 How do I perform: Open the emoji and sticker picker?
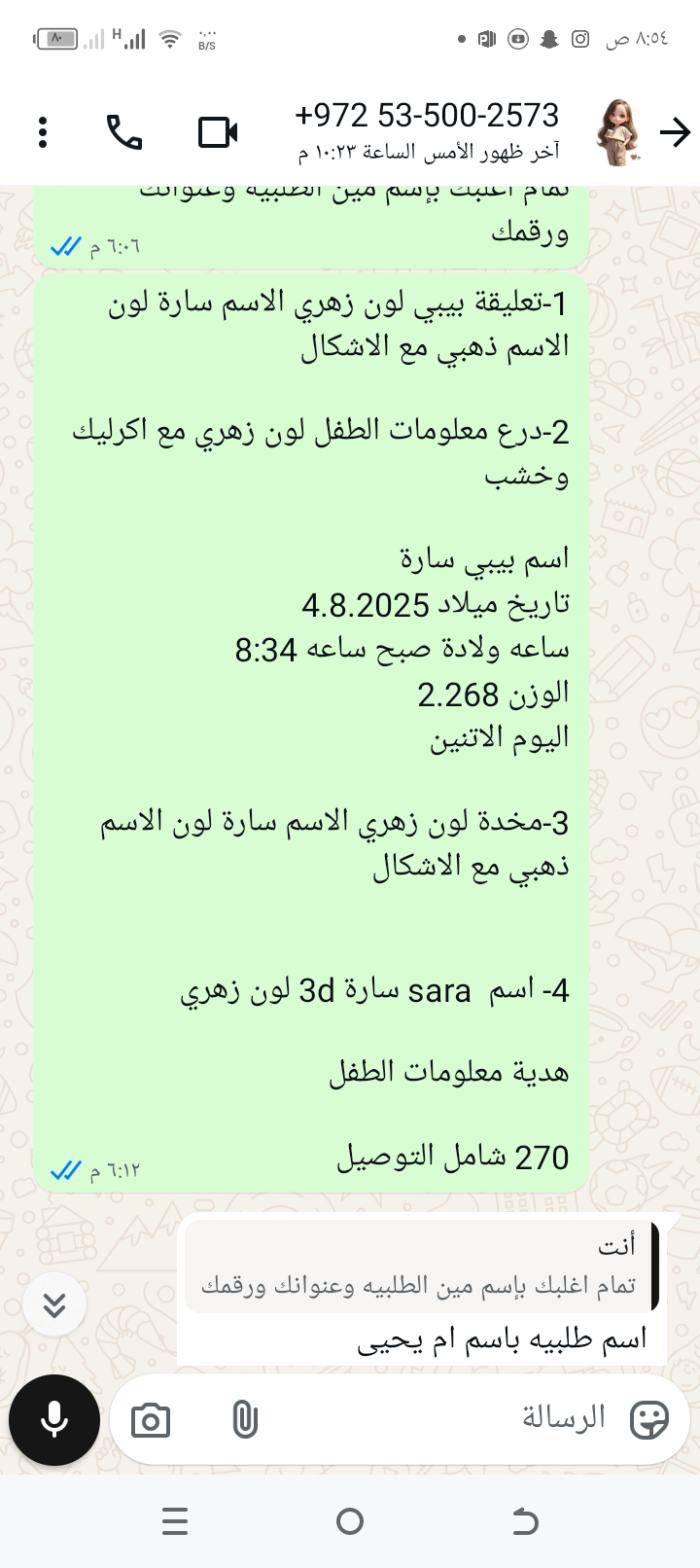click(648, 1420)
